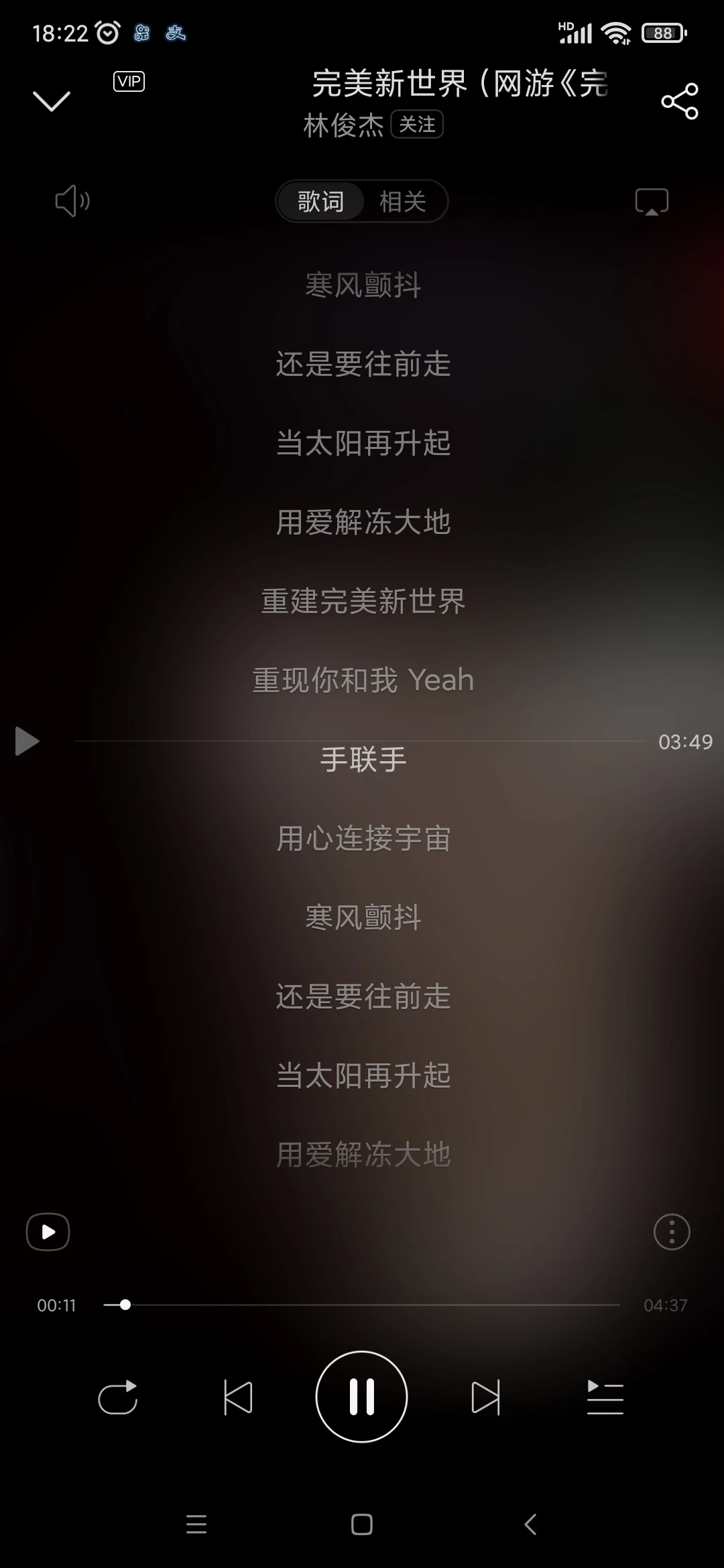Skip to the next track

(x=485, y=1397)
